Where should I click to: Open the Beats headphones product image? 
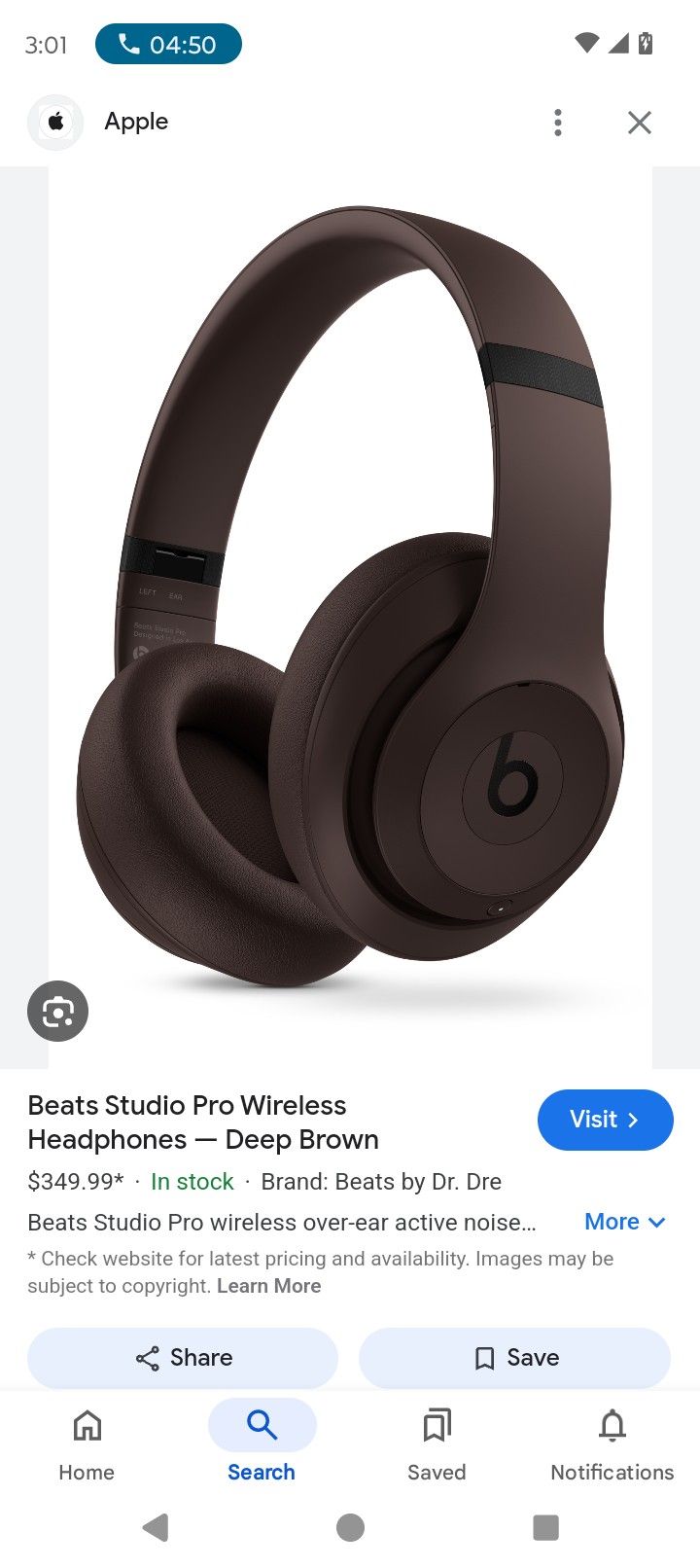coord(350,603)
